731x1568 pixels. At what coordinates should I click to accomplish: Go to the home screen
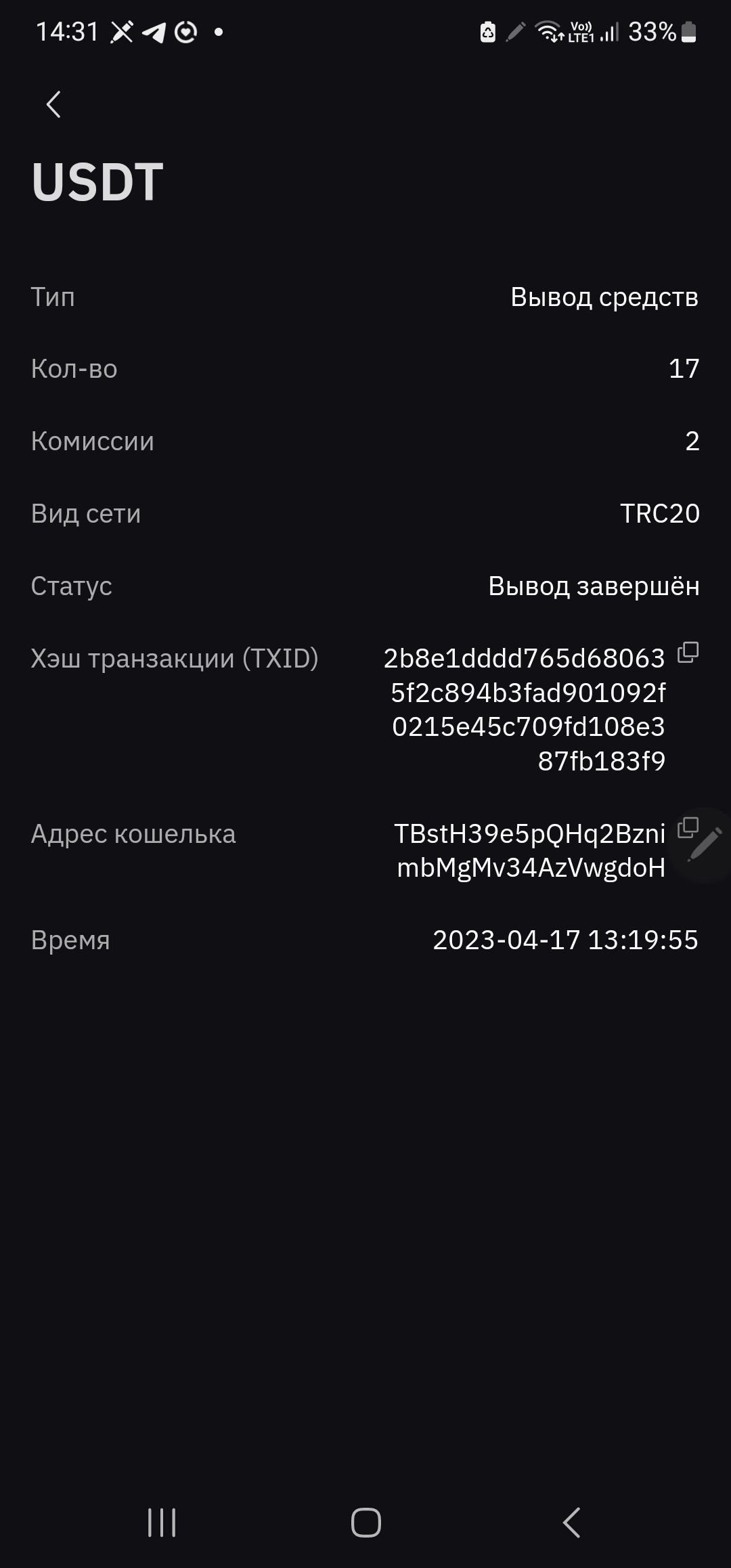pos(365,1522)
